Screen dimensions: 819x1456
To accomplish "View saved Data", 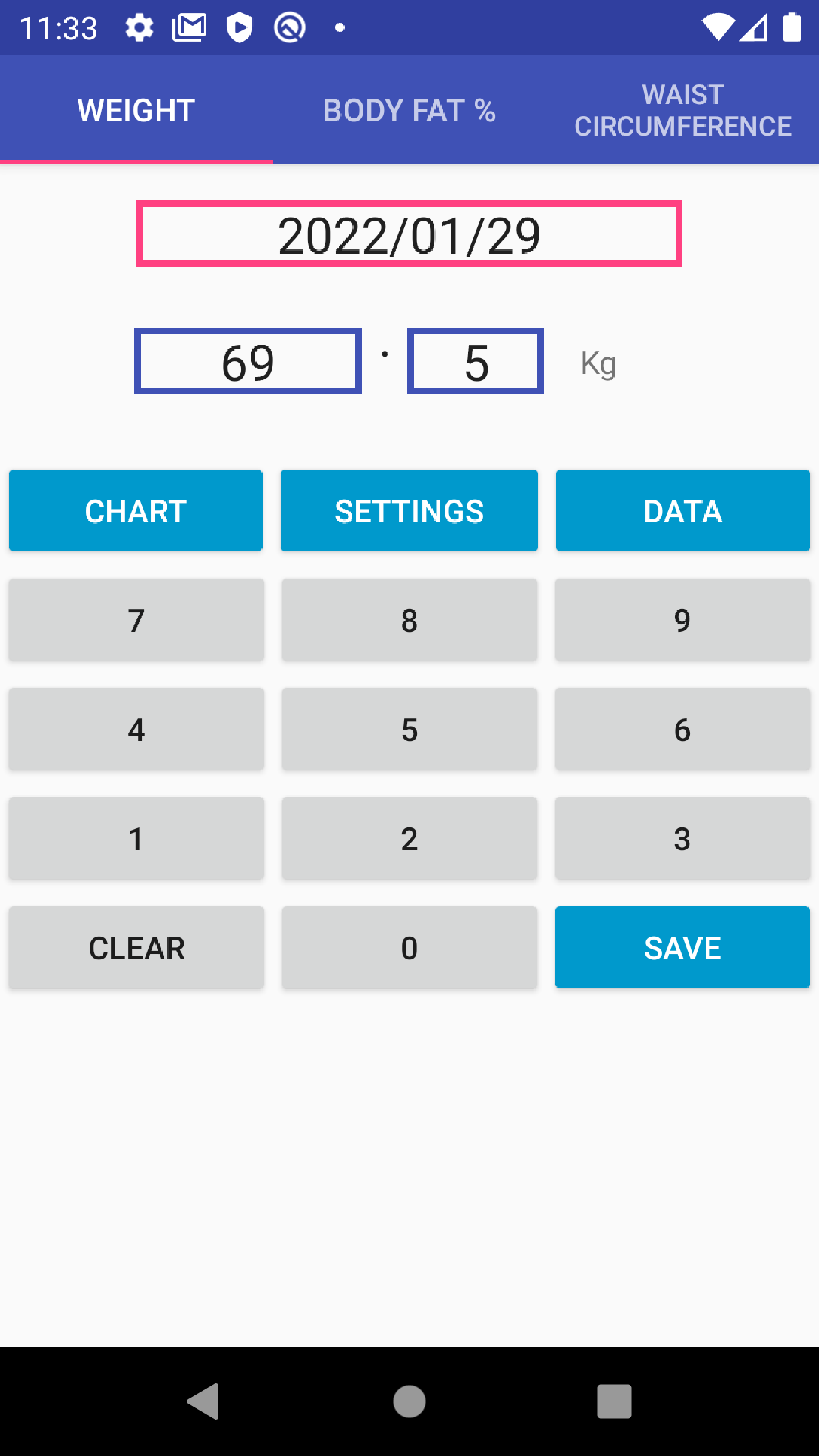I will tap(682, 511).
